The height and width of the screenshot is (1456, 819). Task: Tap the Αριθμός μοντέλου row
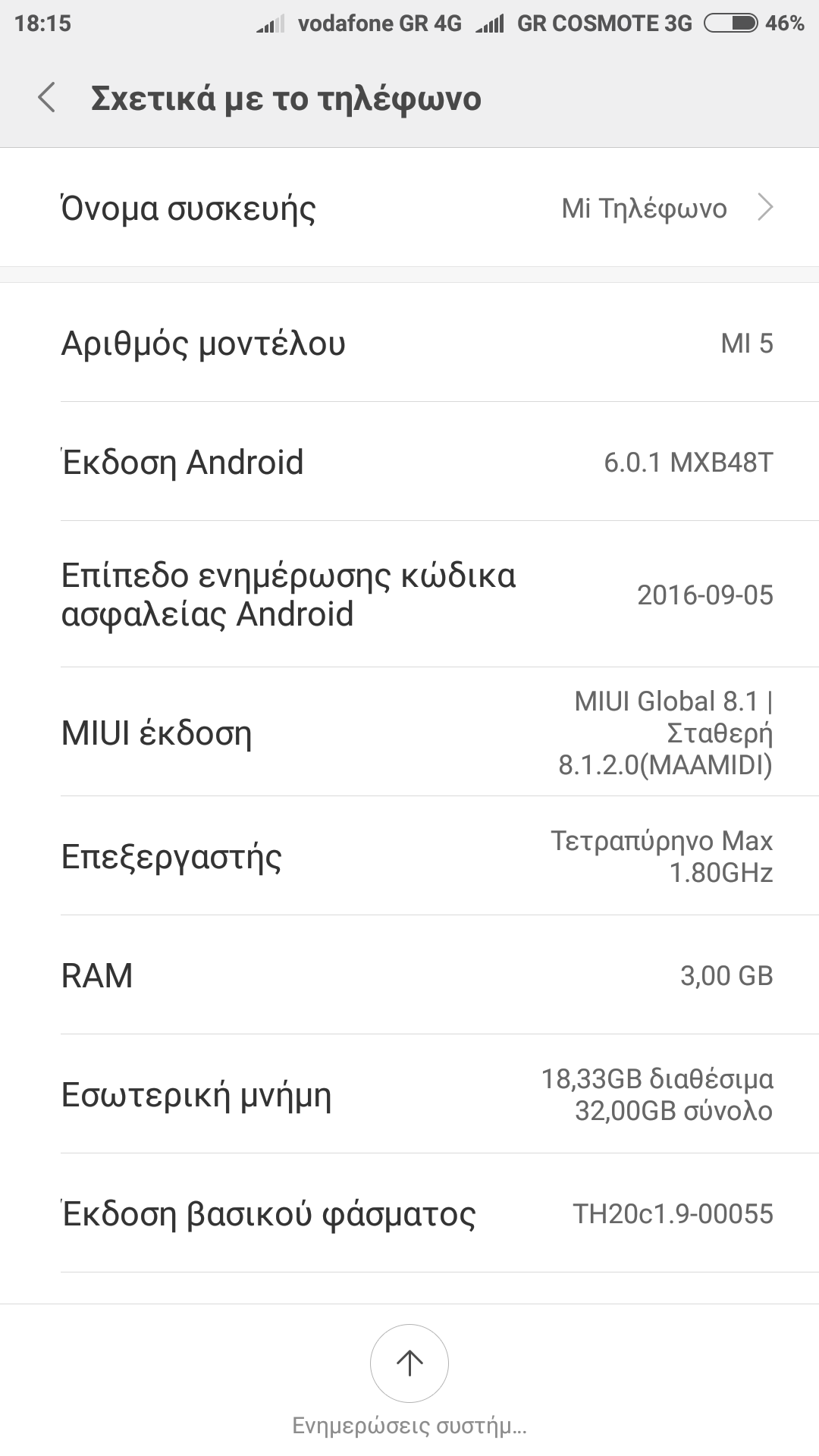pyautogui.click(x=409, y=343)
